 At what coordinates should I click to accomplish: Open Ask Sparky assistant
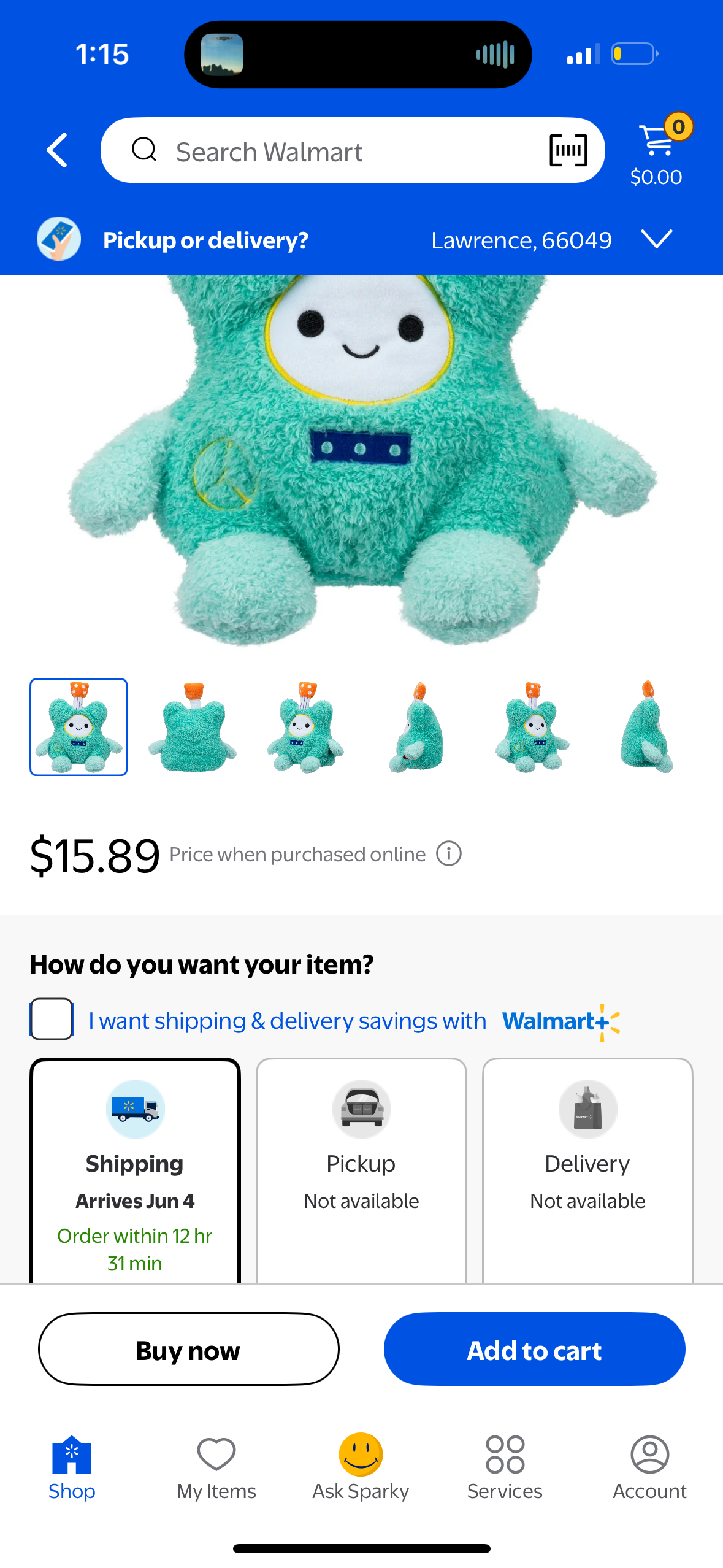(361, 1467)
